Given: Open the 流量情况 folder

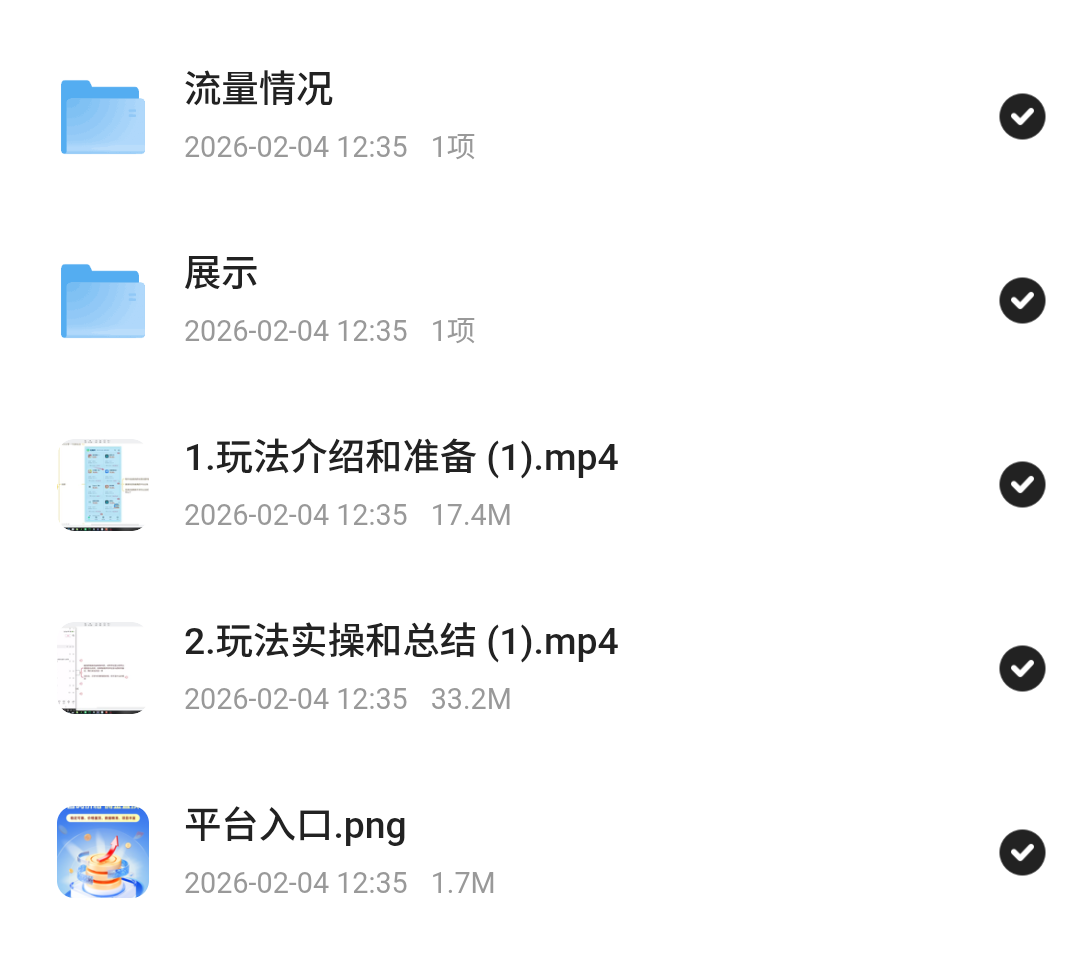Looking at the screenshot, I should 258,90.
